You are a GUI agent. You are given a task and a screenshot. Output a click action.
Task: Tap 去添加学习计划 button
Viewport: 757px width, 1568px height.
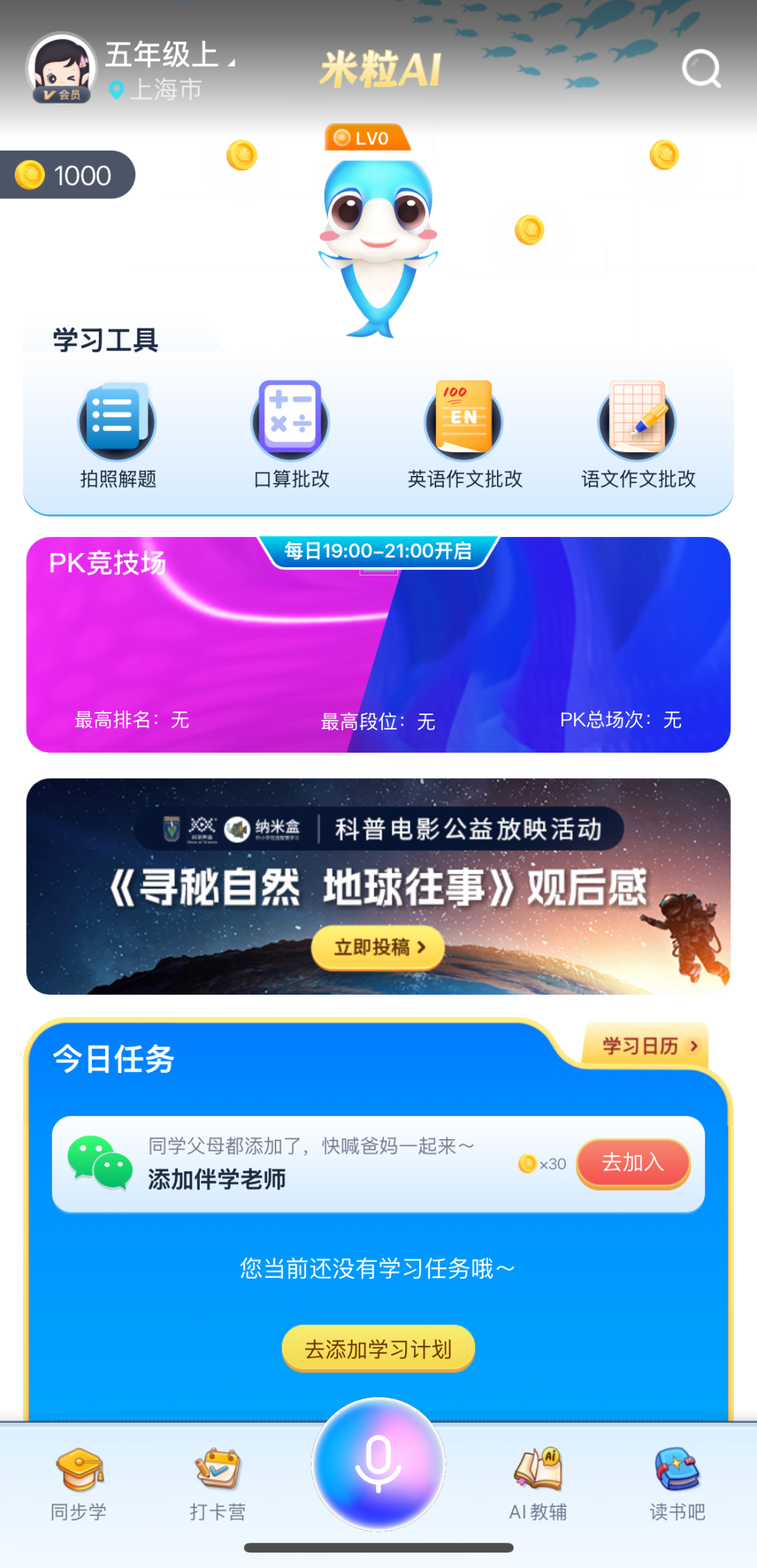tap(378, 1349)
